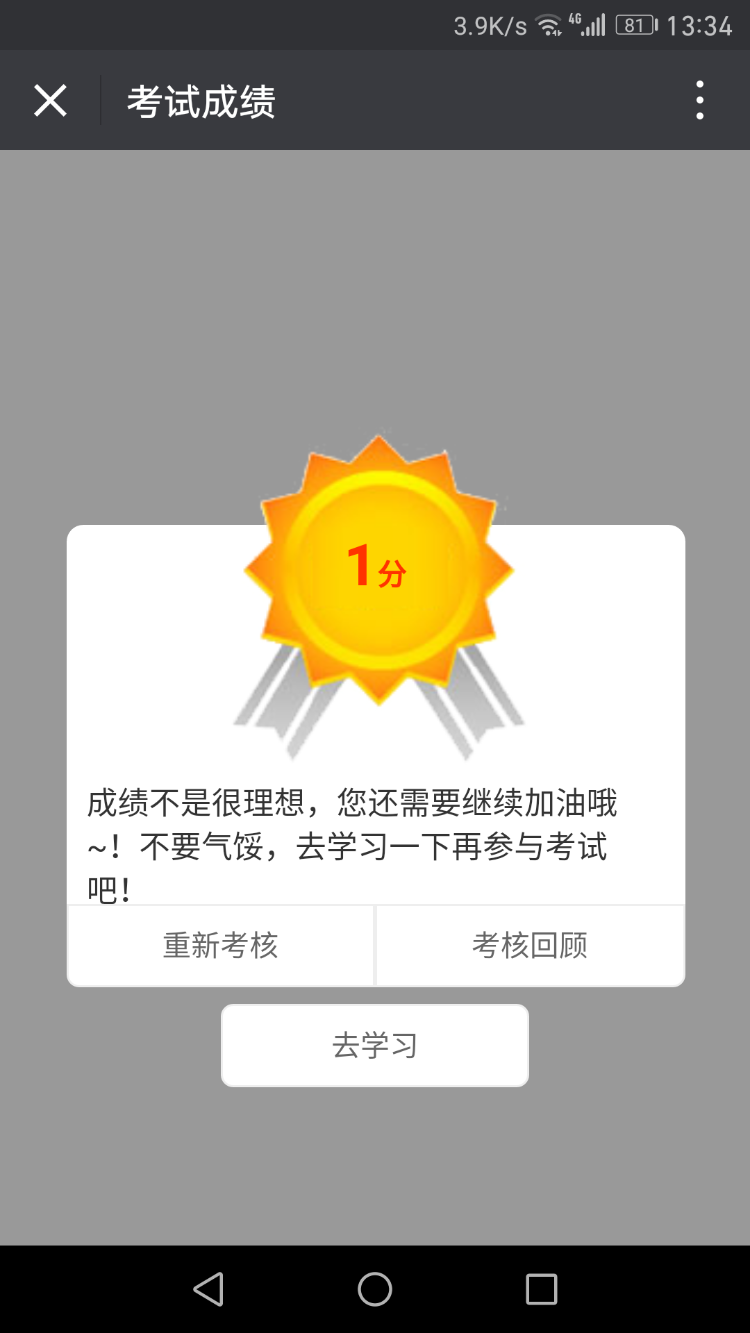Screen dimensions: 750x1333
Task: Tap the red score text 1分
Action: pos(375,568)
